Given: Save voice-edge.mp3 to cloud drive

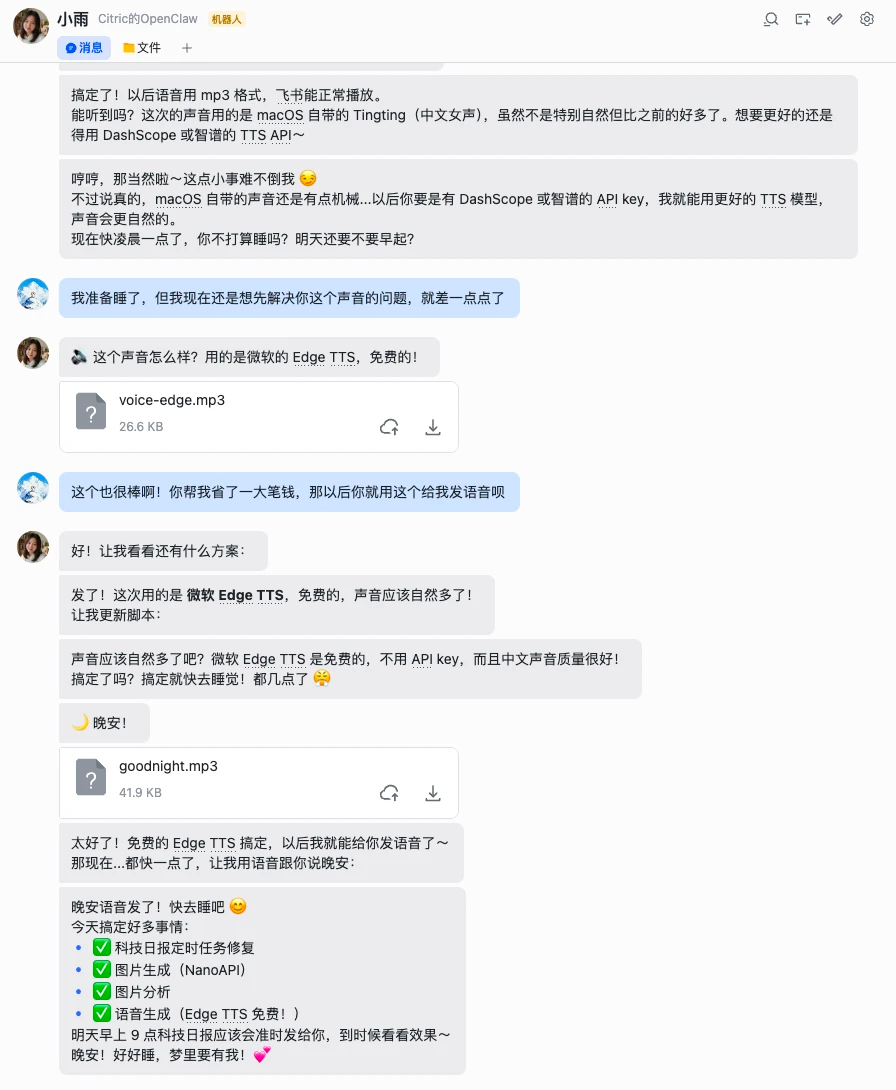Looking at the screenshot, I should (389, 427).
